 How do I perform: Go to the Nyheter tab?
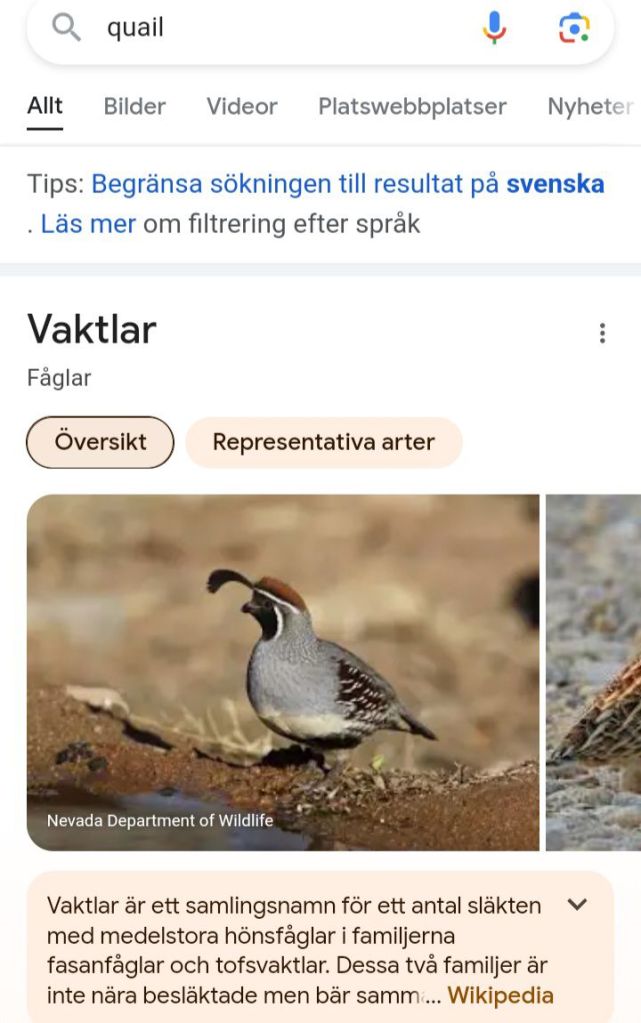point(590,106)
